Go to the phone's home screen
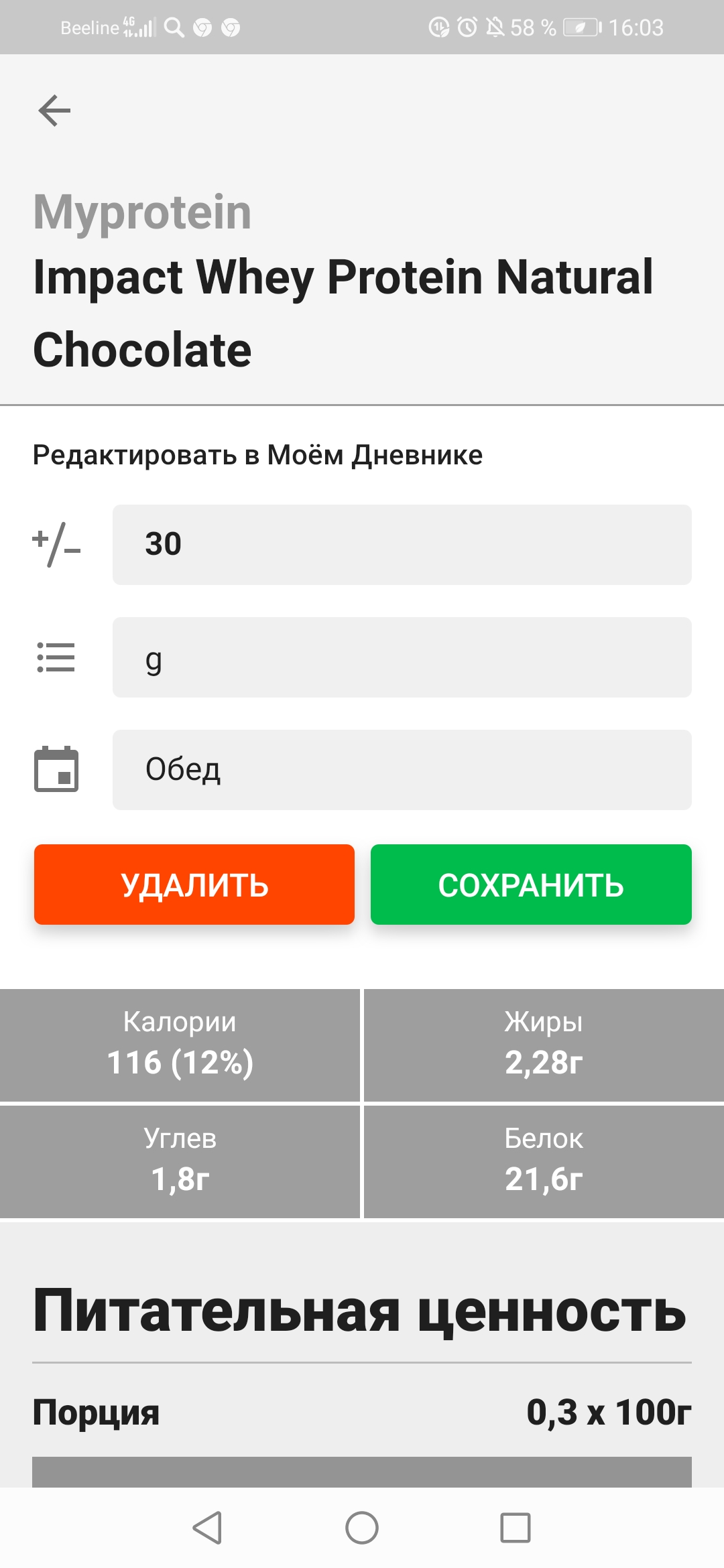Viewport: 724px width, 1568px height. (362, 1528)
